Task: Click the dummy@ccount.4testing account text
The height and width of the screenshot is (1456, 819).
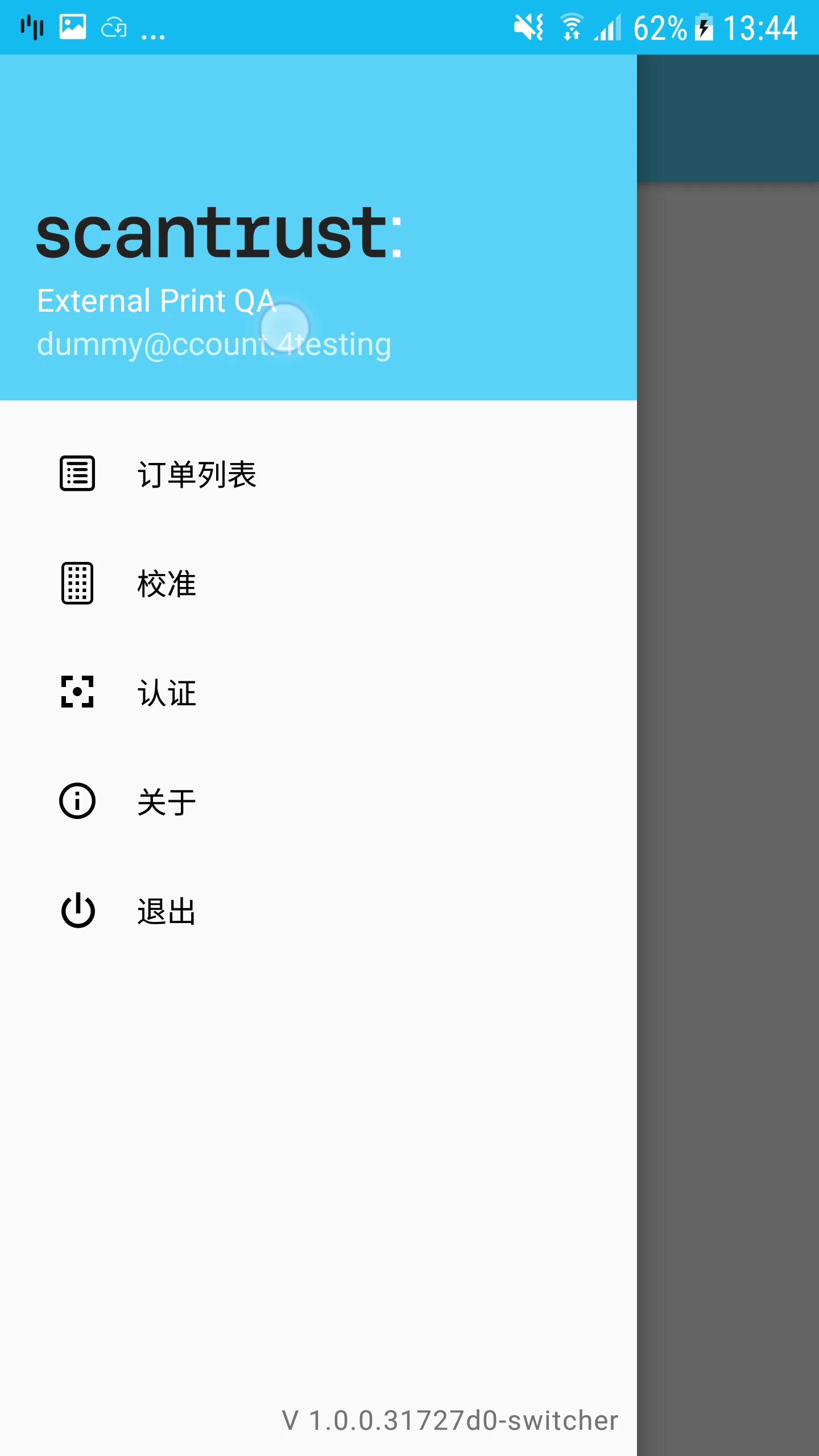Action: click(213, 342)
